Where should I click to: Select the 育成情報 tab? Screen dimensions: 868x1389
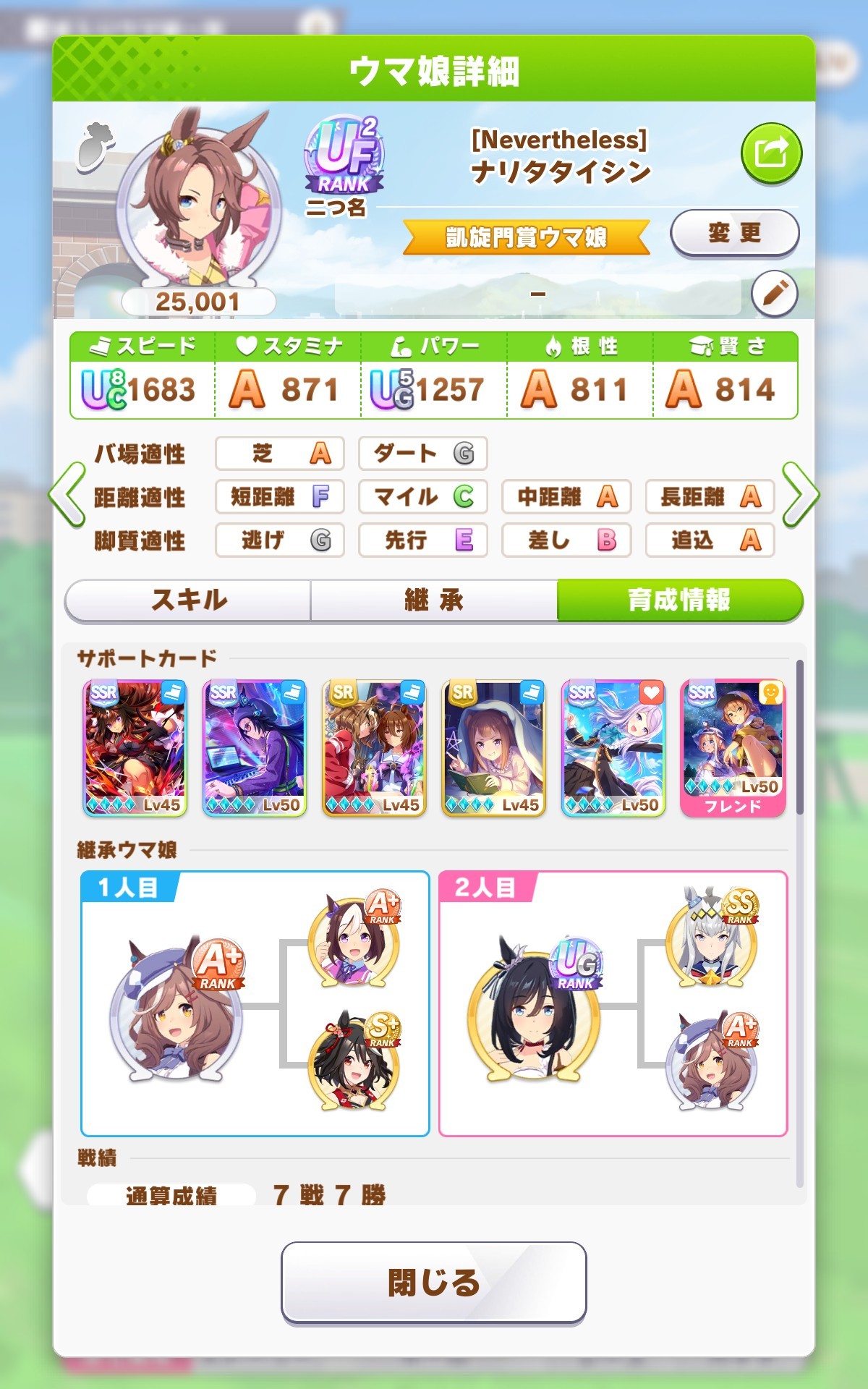(x=679, y=600)
